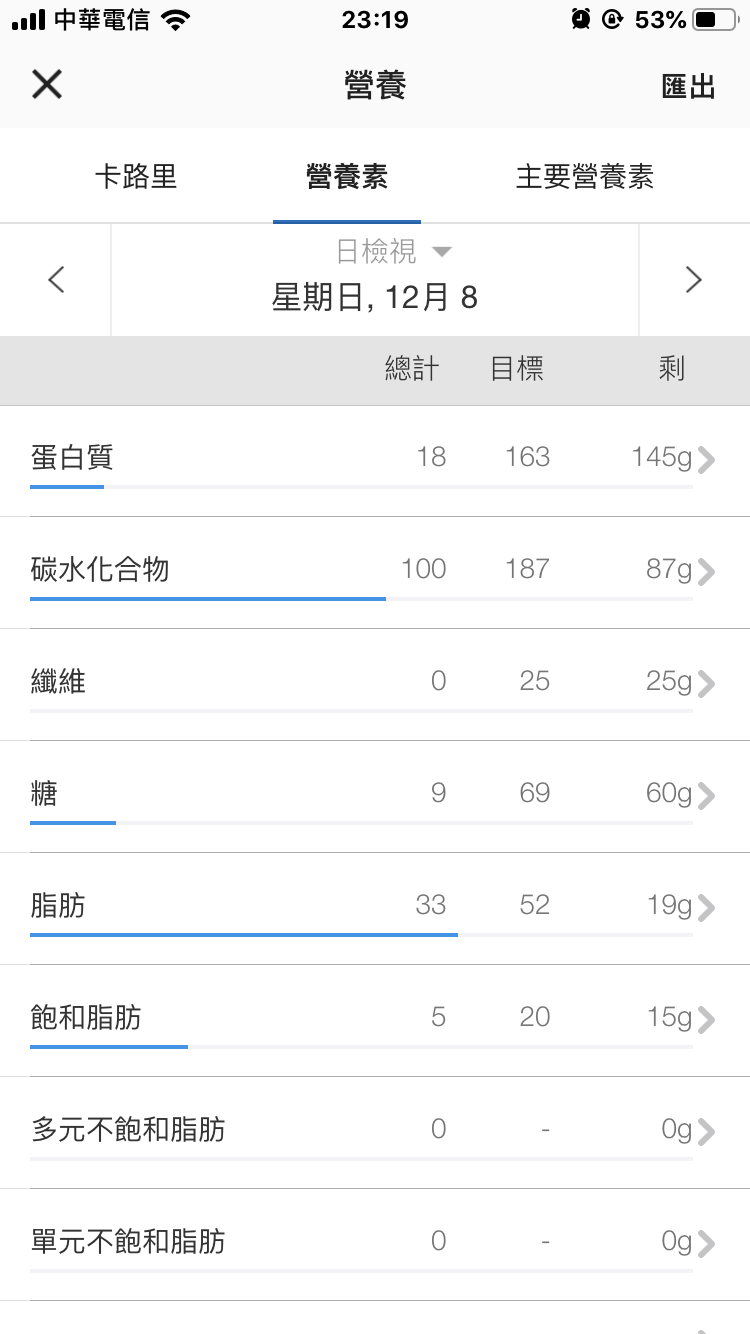Tap 匯出 to export nutrition data
This screenshot has width=750, height=1334.
pos(689,86)
